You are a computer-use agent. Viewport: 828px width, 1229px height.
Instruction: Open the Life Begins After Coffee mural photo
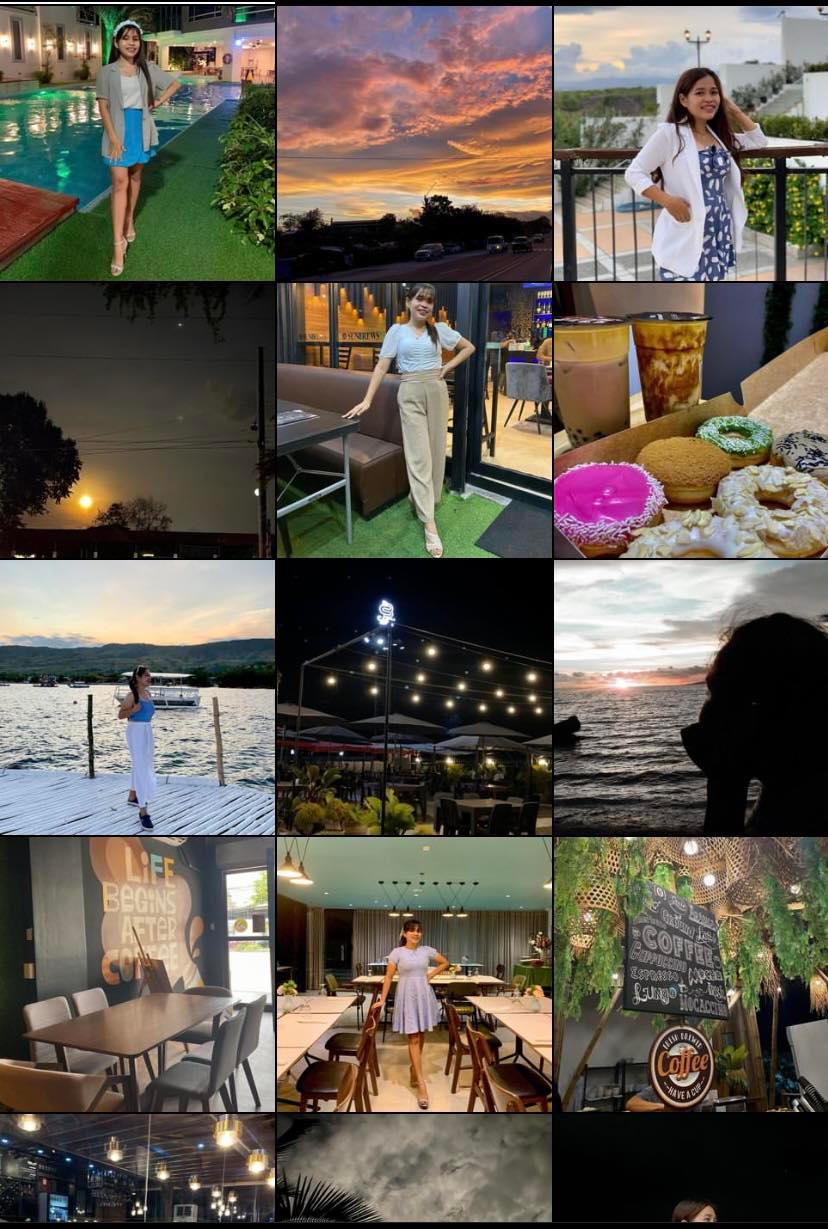[137, 974]
